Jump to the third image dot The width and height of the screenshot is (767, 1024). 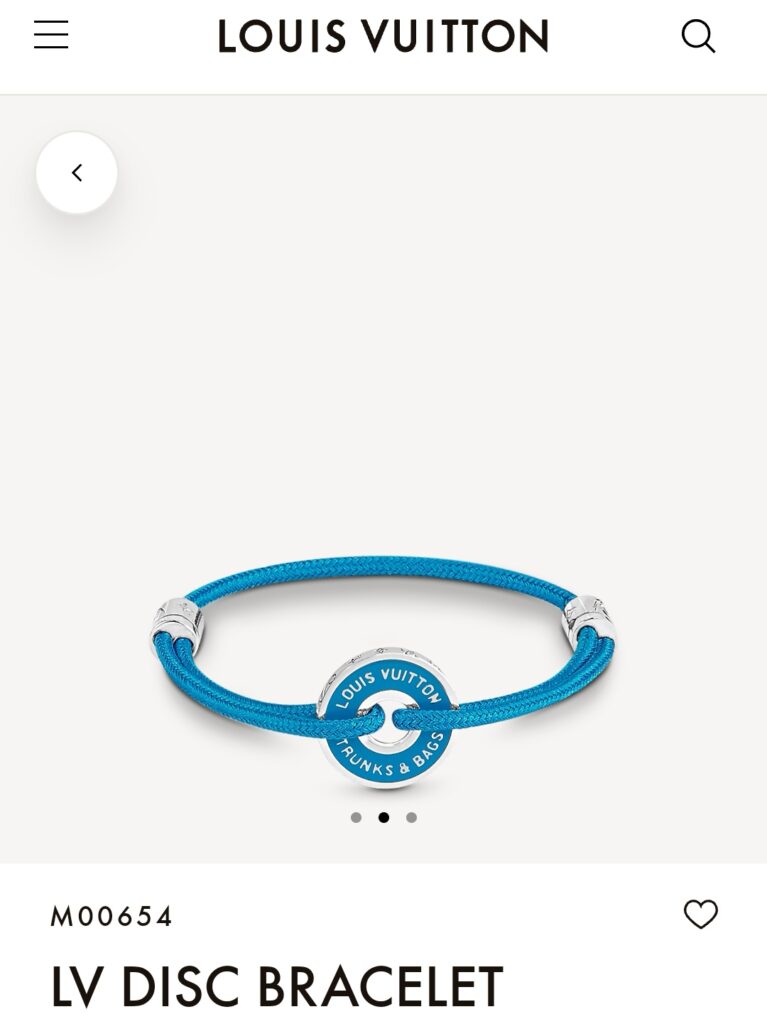point(411,817)
